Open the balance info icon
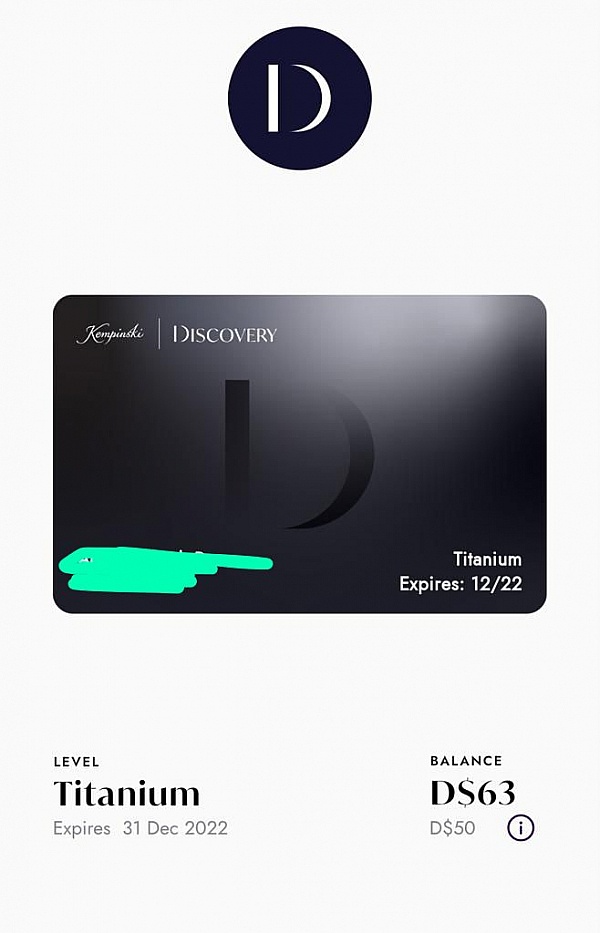The image size is (600, 933). (520, 828)
